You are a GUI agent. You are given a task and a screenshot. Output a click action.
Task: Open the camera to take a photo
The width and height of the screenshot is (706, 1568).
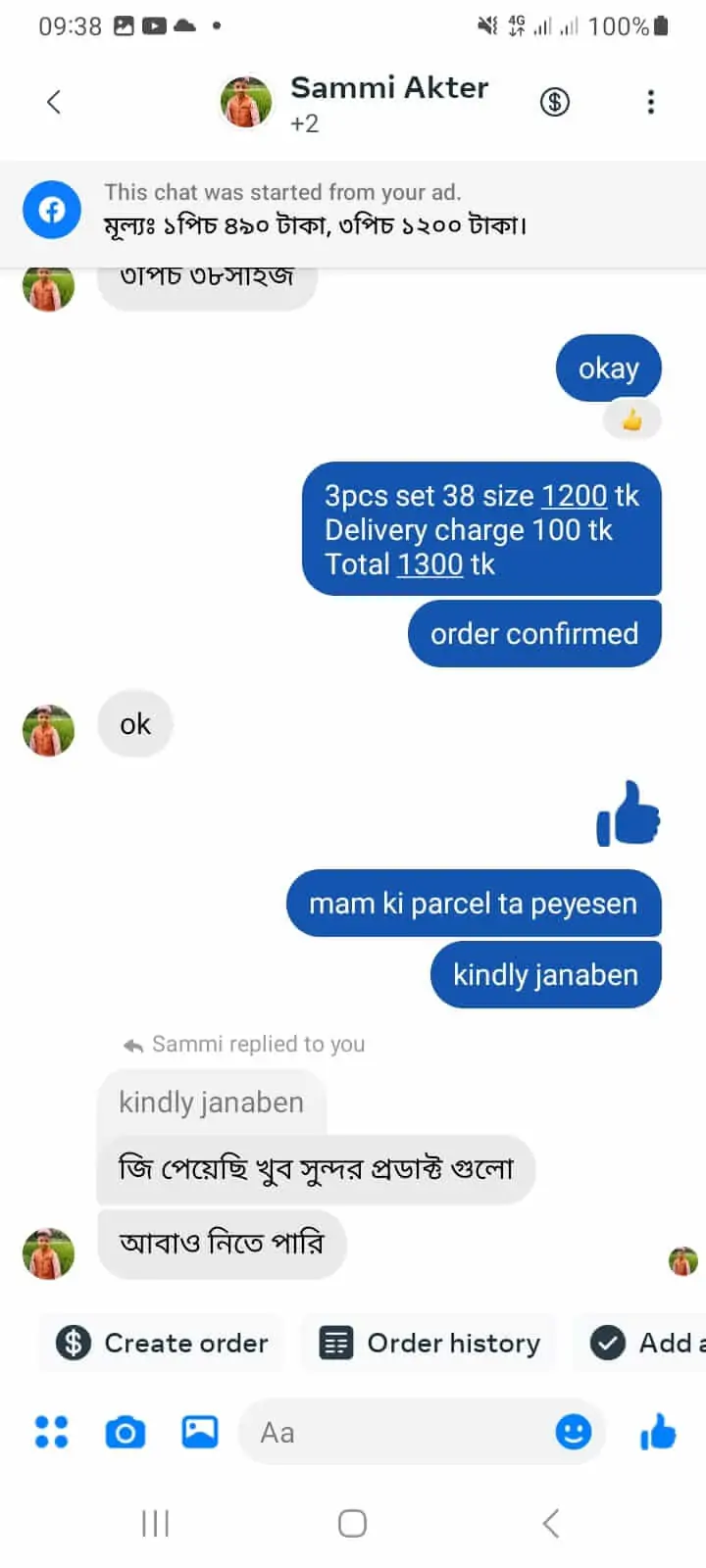[125, 1433]
